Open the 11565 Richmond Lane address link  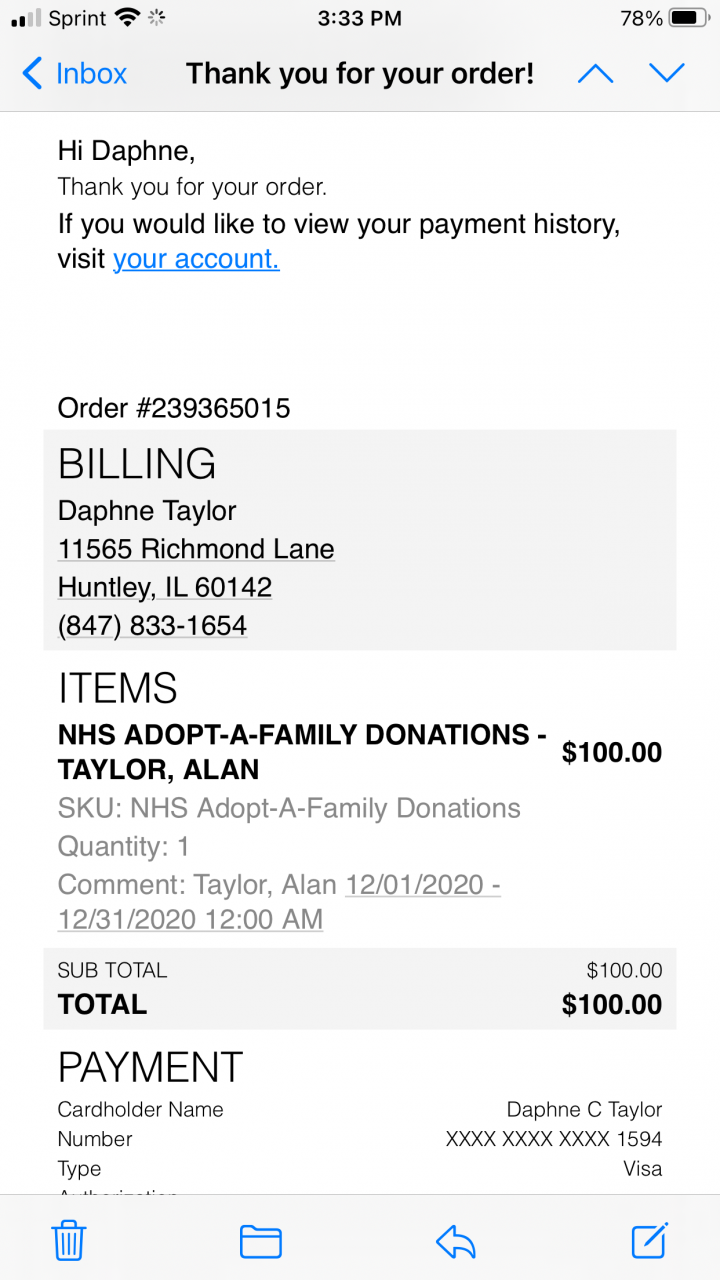196,549
